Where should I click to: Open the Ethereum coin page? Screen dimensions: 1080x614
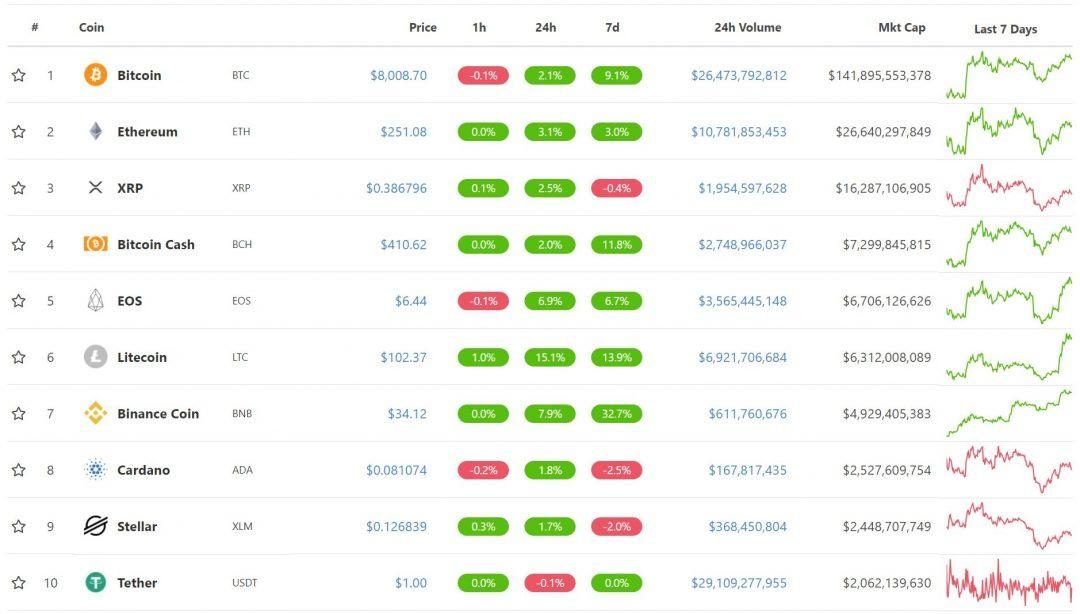146,132
